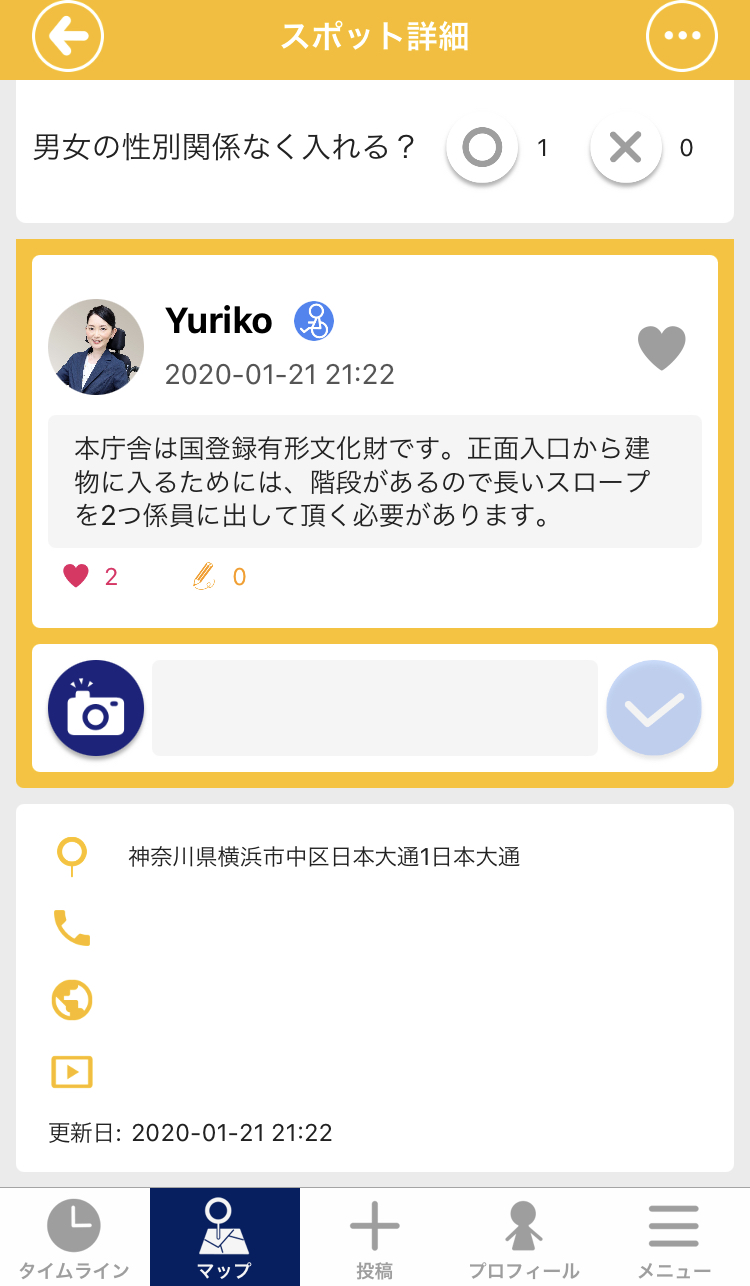Go to プロフィール tab
The width and height of the screenshot is (750, 1286).
coord(524,1237)
